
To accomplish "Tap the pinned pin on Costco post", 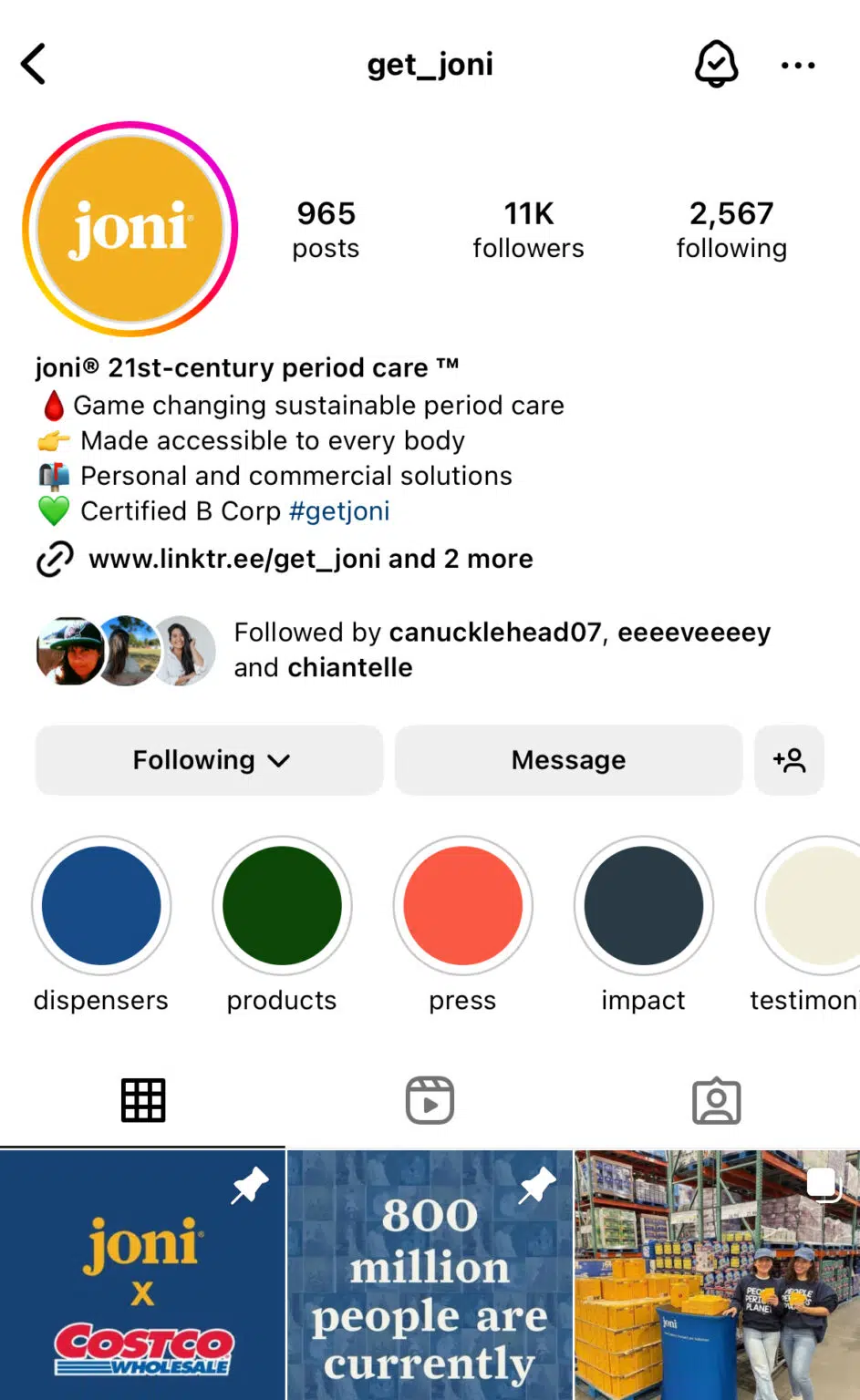I will (x=250, y=1185).
